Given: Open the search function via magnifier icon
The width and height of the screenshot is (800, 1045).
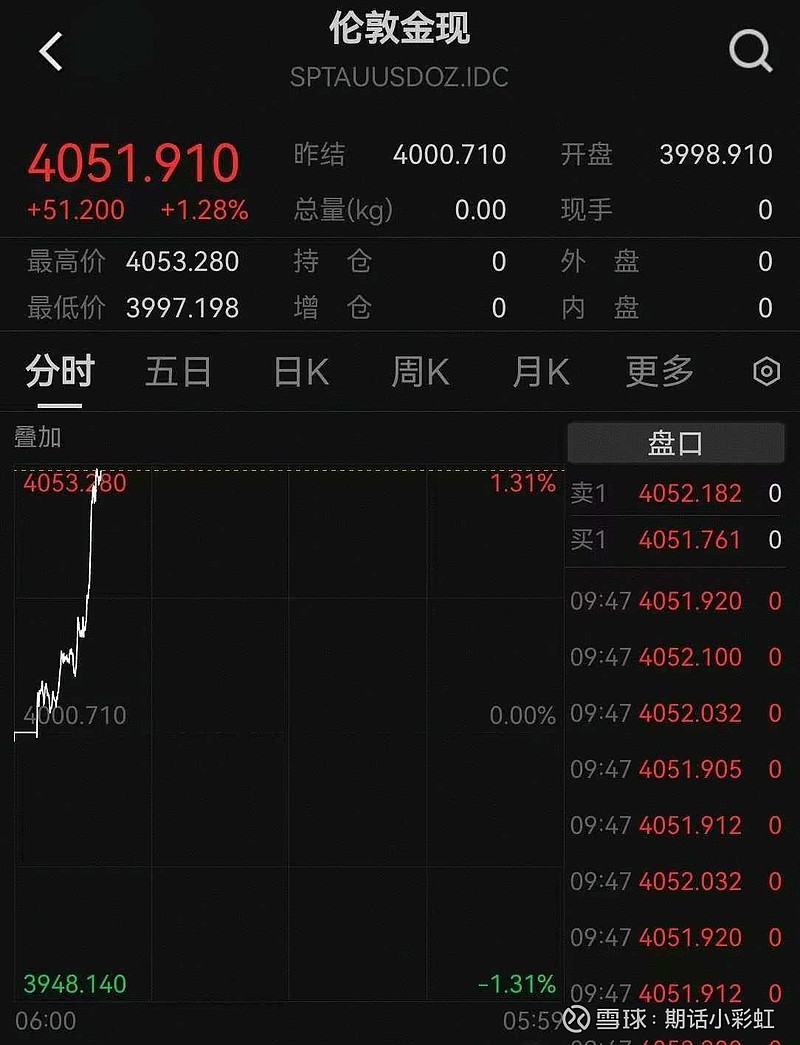Looking at the screenshot, I should 749,55.
